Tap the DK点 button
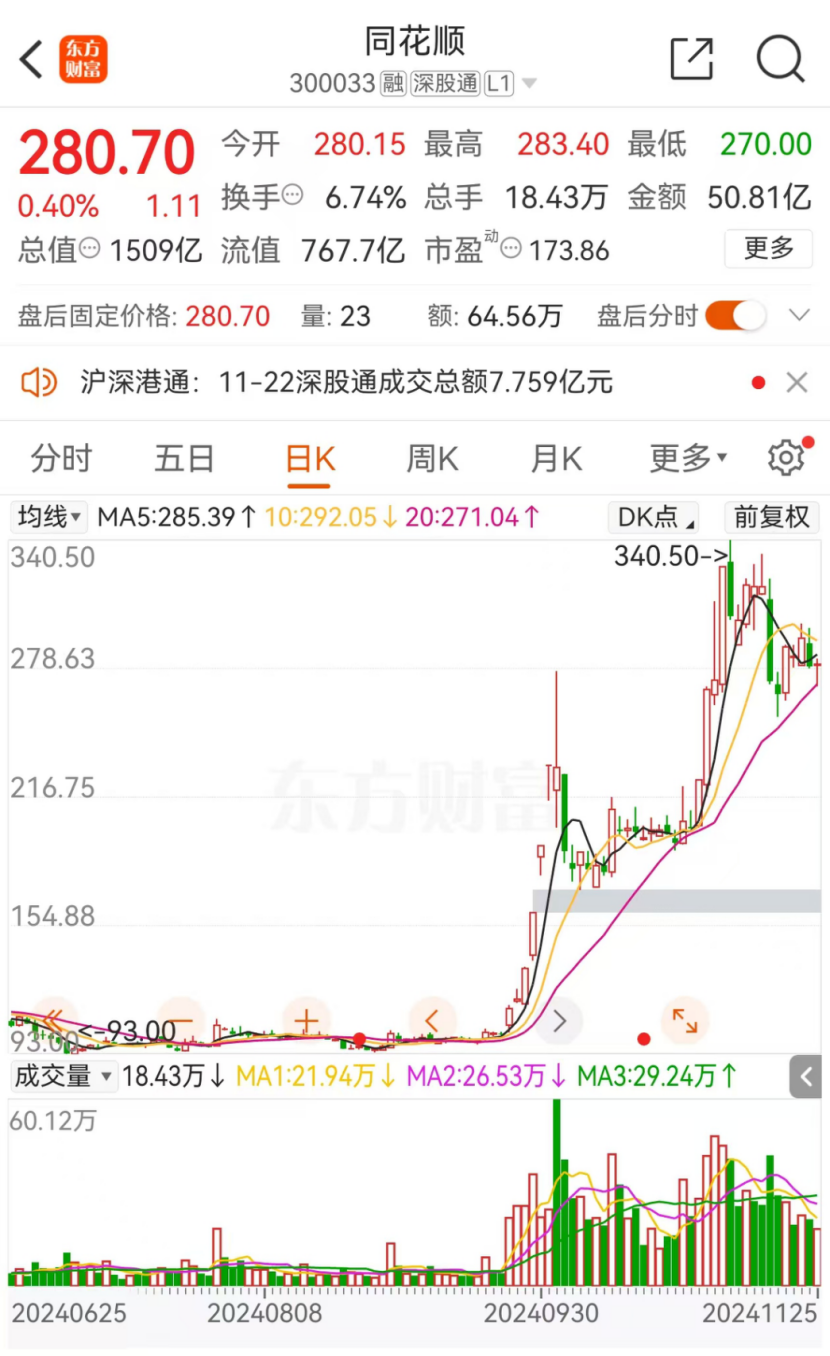Viewport: 830px width, 1356px height. [653, 517]
